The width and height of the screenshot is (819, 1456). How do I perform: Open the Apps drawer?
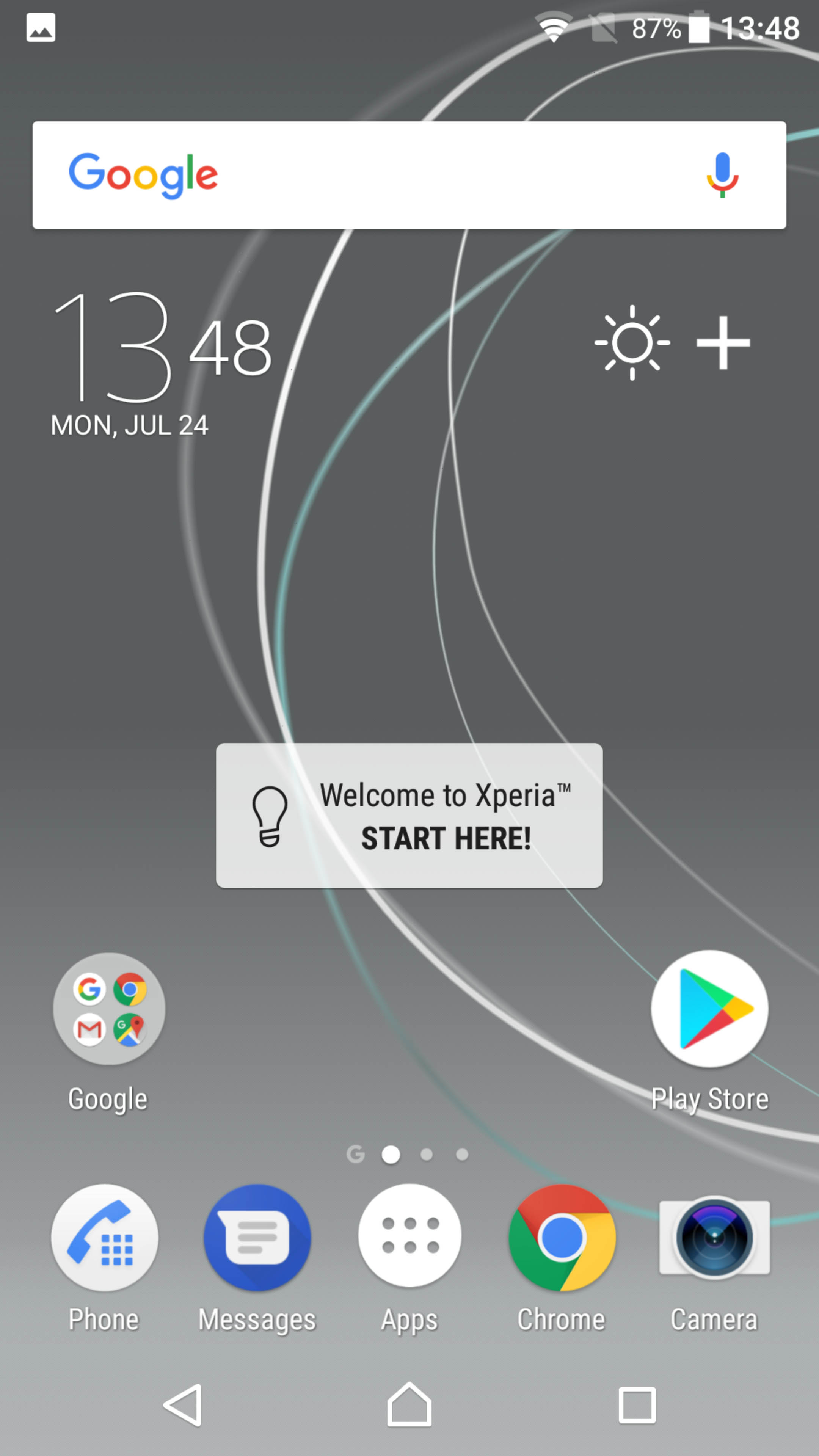(409, 1258)
